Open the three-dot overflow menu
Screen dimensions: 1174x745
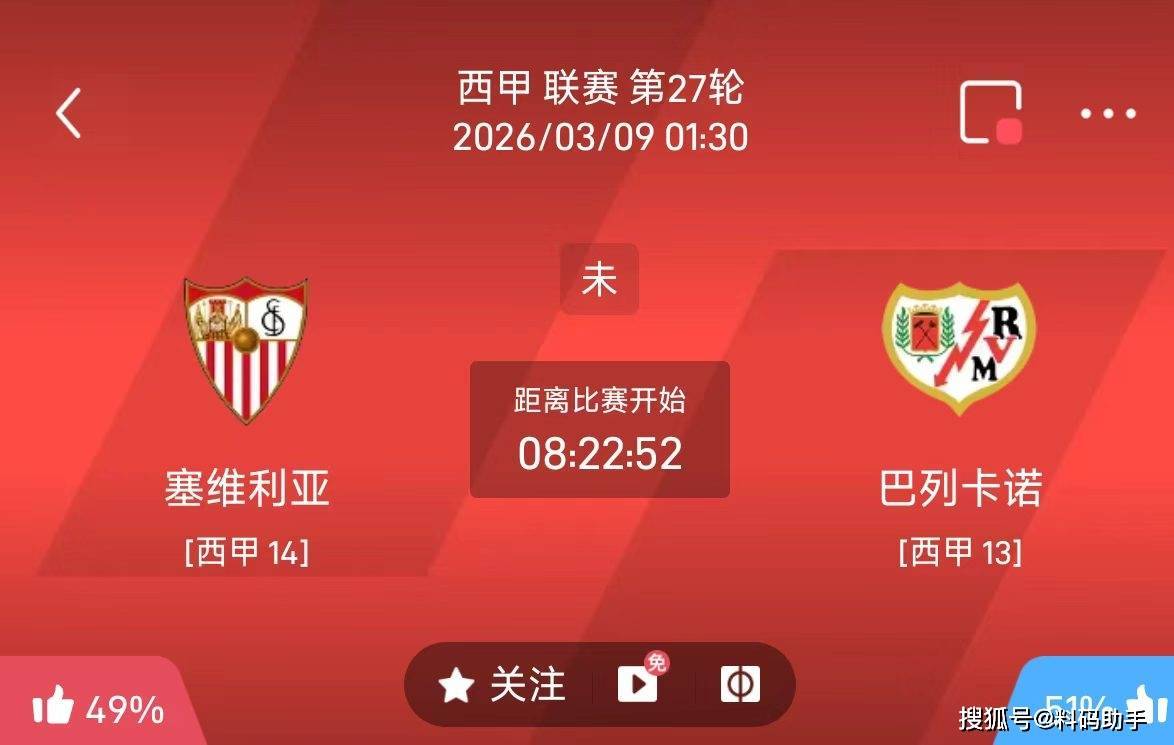coord(1108,113)
